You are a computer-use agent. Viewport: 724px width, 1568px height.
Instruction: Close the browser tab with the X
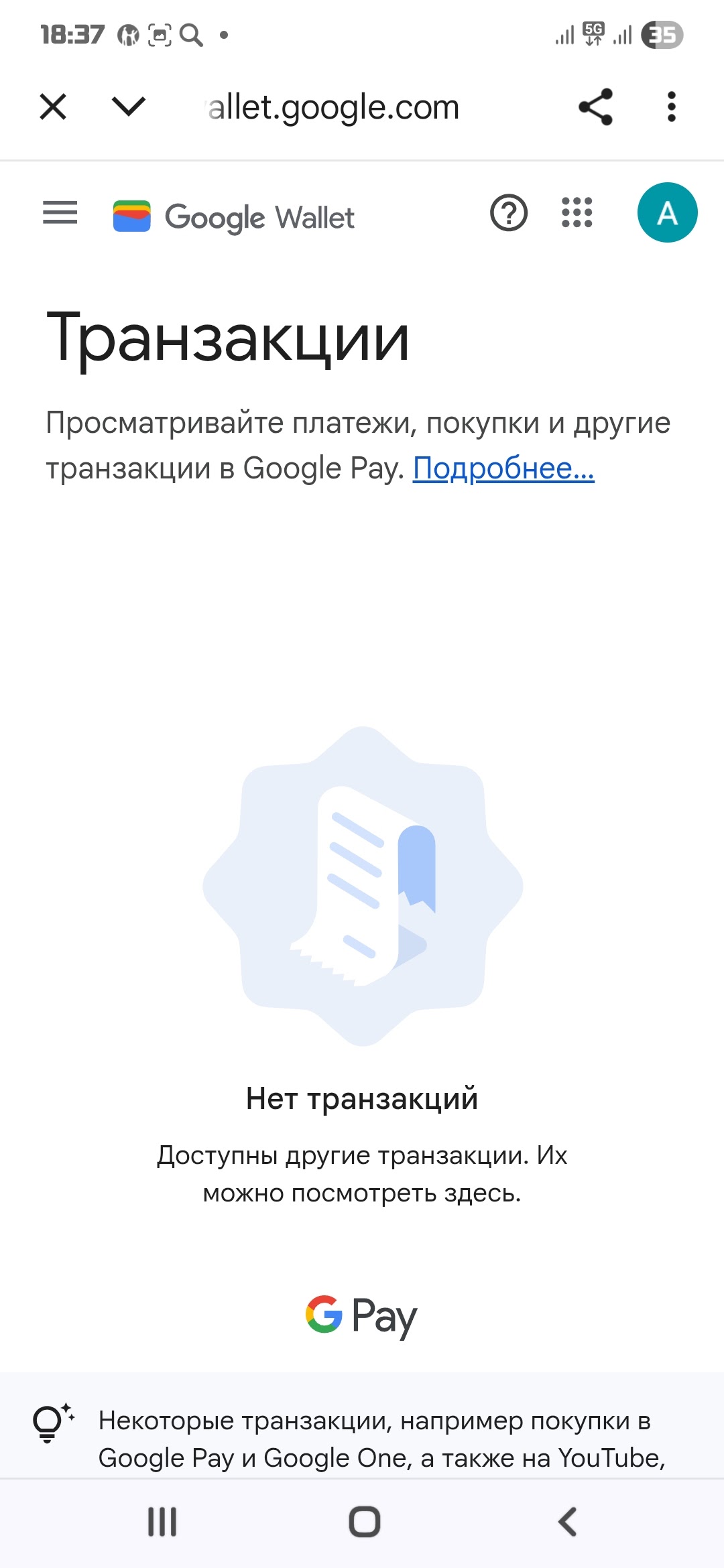click(x=53, y=107)
